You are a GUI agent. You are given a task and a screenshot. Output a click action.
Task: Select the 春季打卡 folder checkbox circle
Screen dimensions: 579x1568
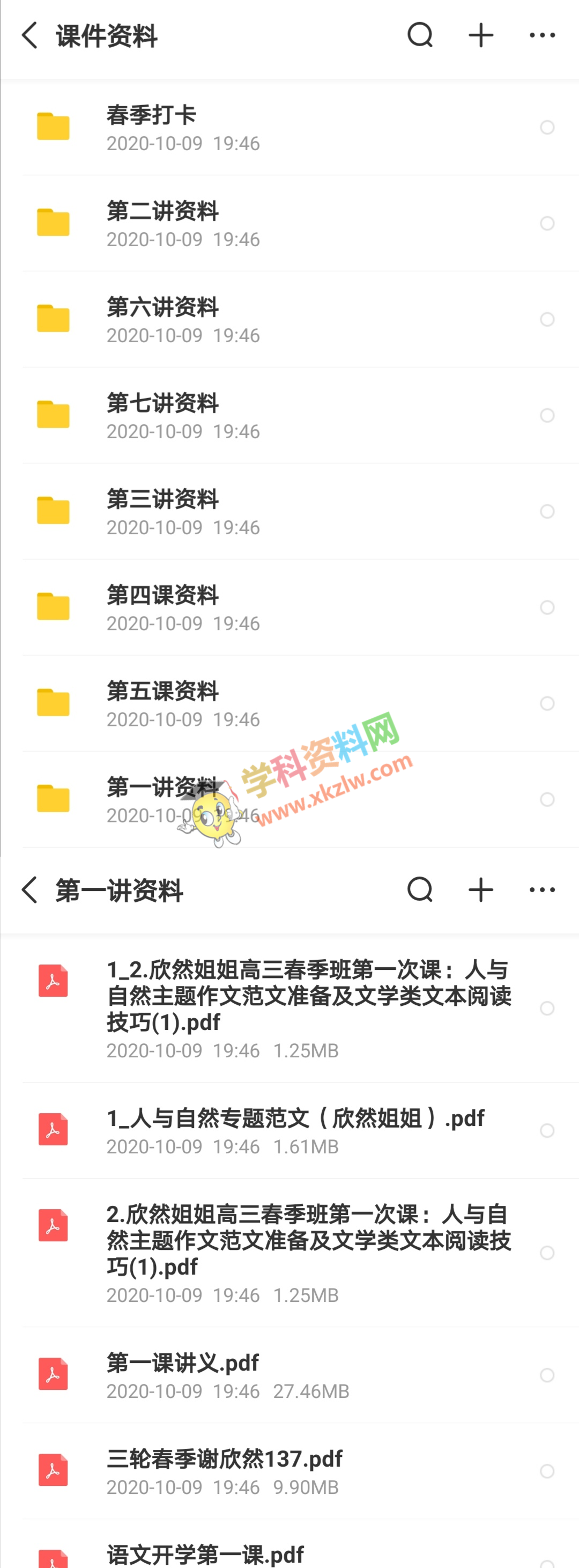(x=547, y=127)
